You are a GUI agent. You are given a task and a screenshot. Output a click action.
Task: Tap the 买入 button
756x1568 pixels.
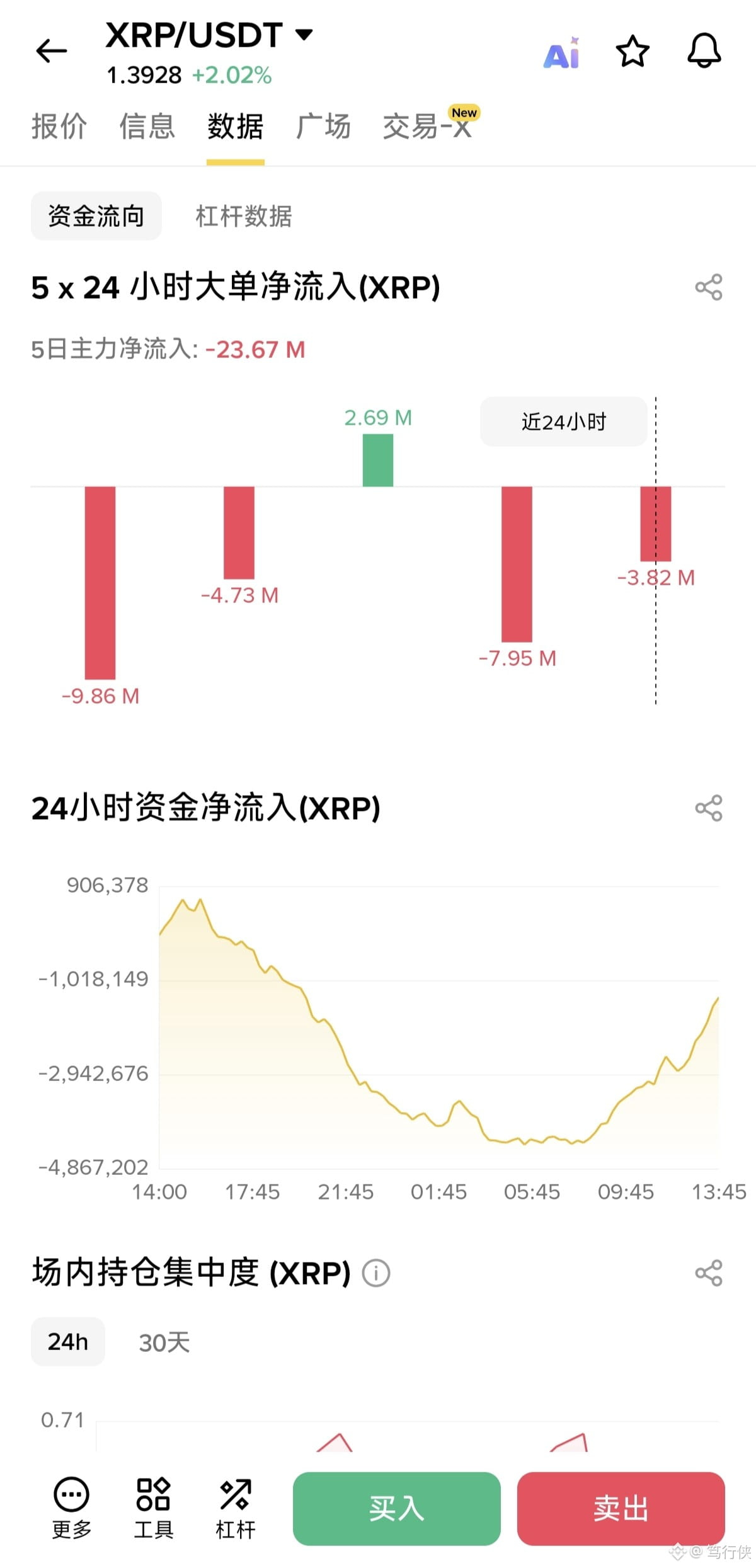tap(397, 1509)
